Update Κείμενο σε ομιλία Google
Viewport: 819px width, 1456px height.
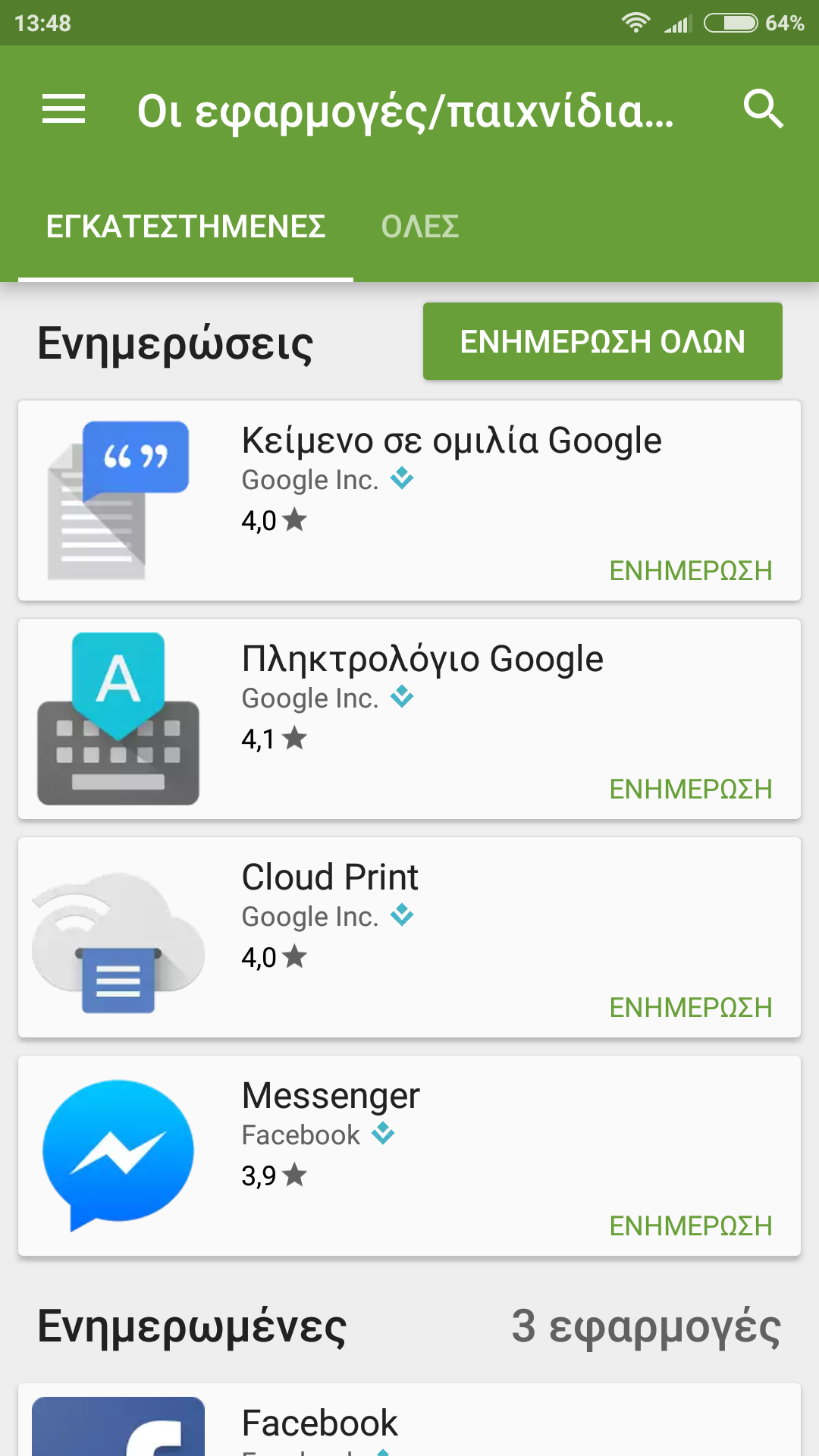[690, 570]
